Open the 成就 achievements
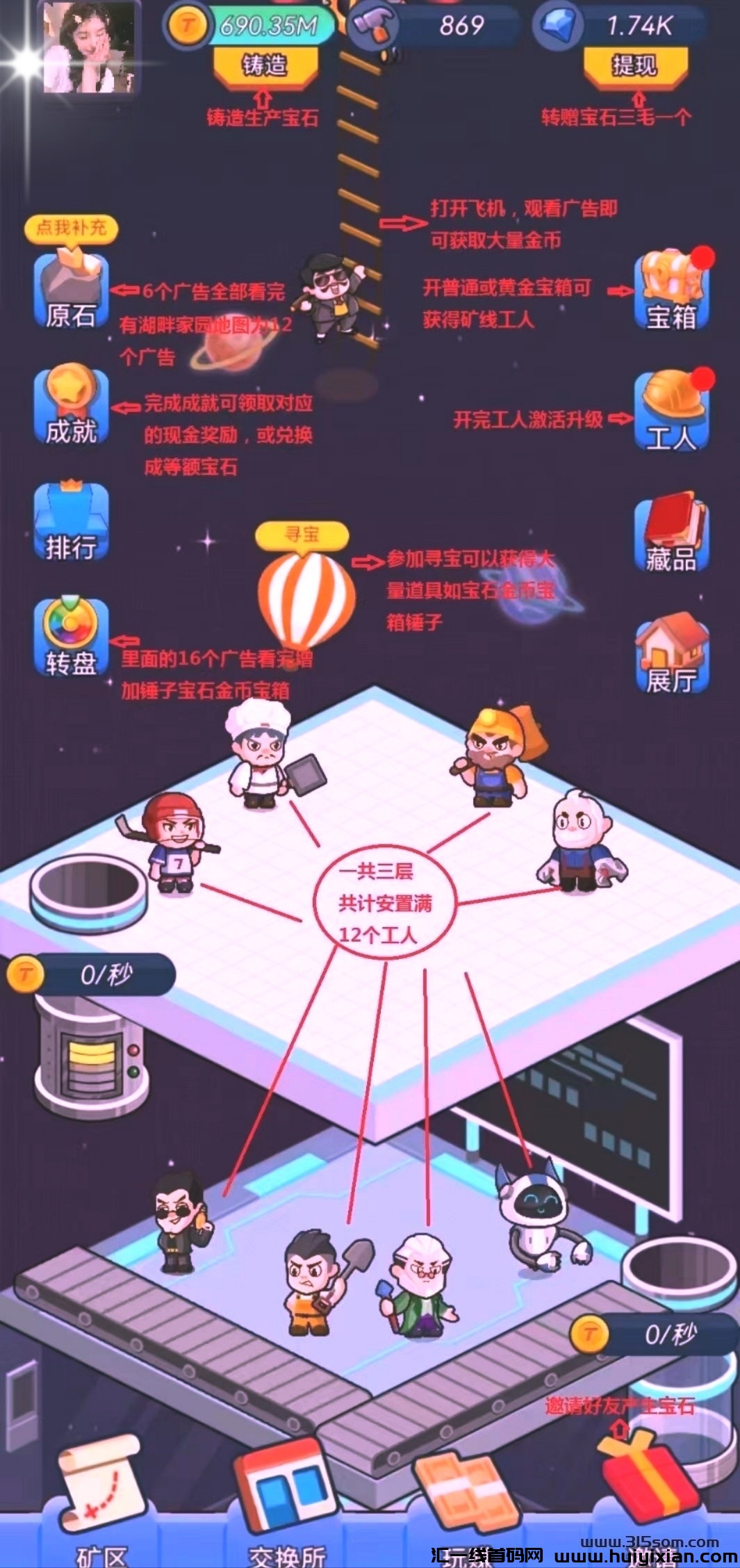 (71, 407)
